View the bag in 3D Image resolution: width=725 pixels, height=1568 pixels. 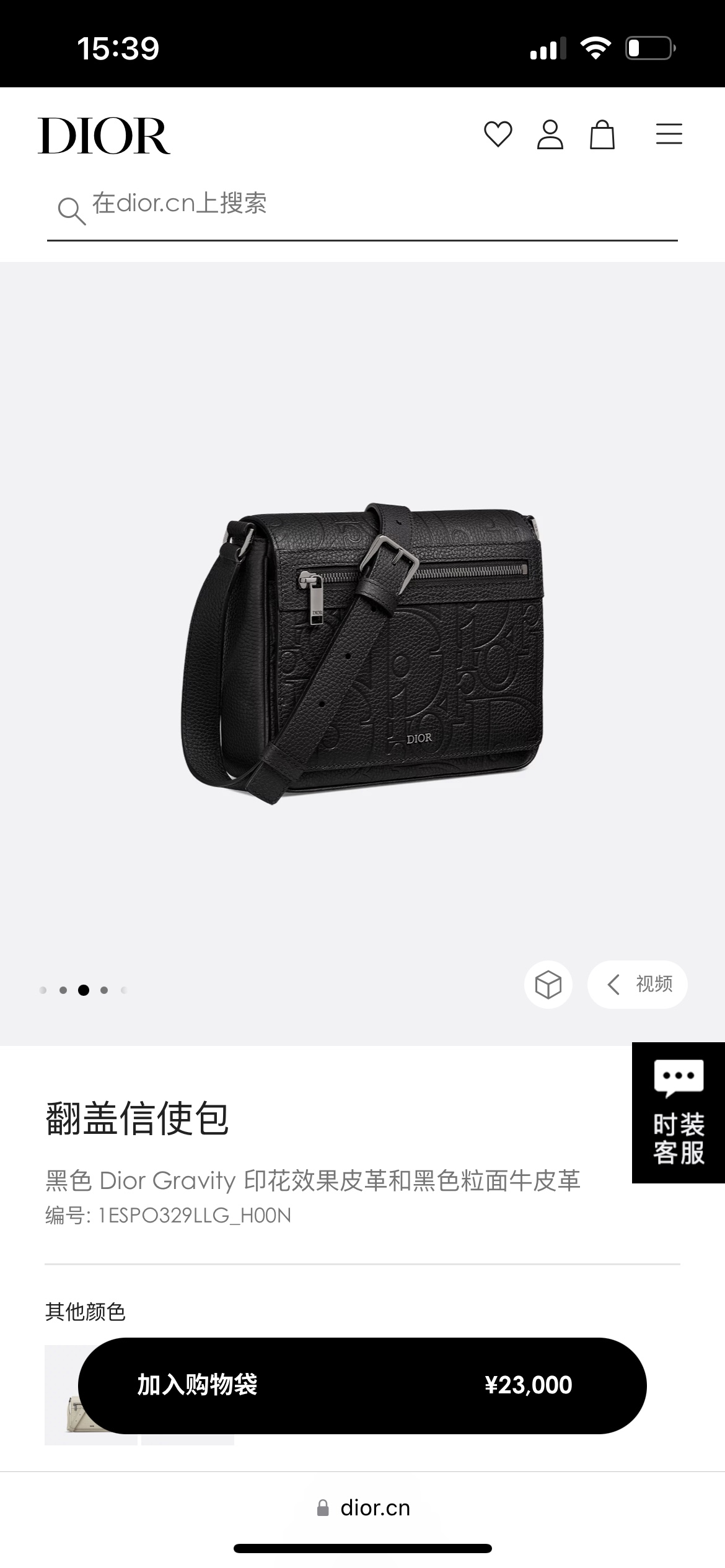pos(548,984)
